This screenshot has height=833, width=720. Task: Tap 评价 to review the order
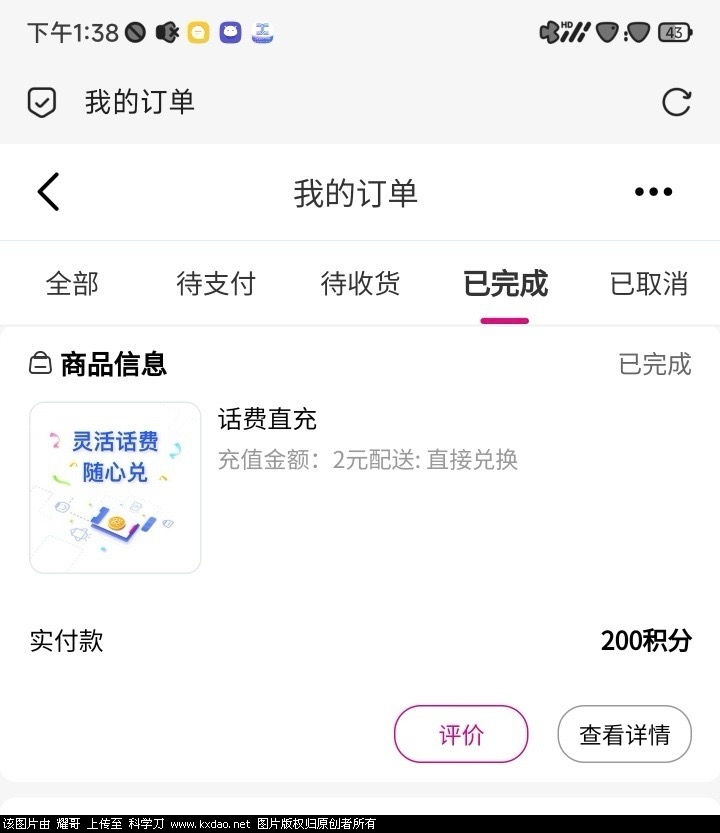point(461,734)
